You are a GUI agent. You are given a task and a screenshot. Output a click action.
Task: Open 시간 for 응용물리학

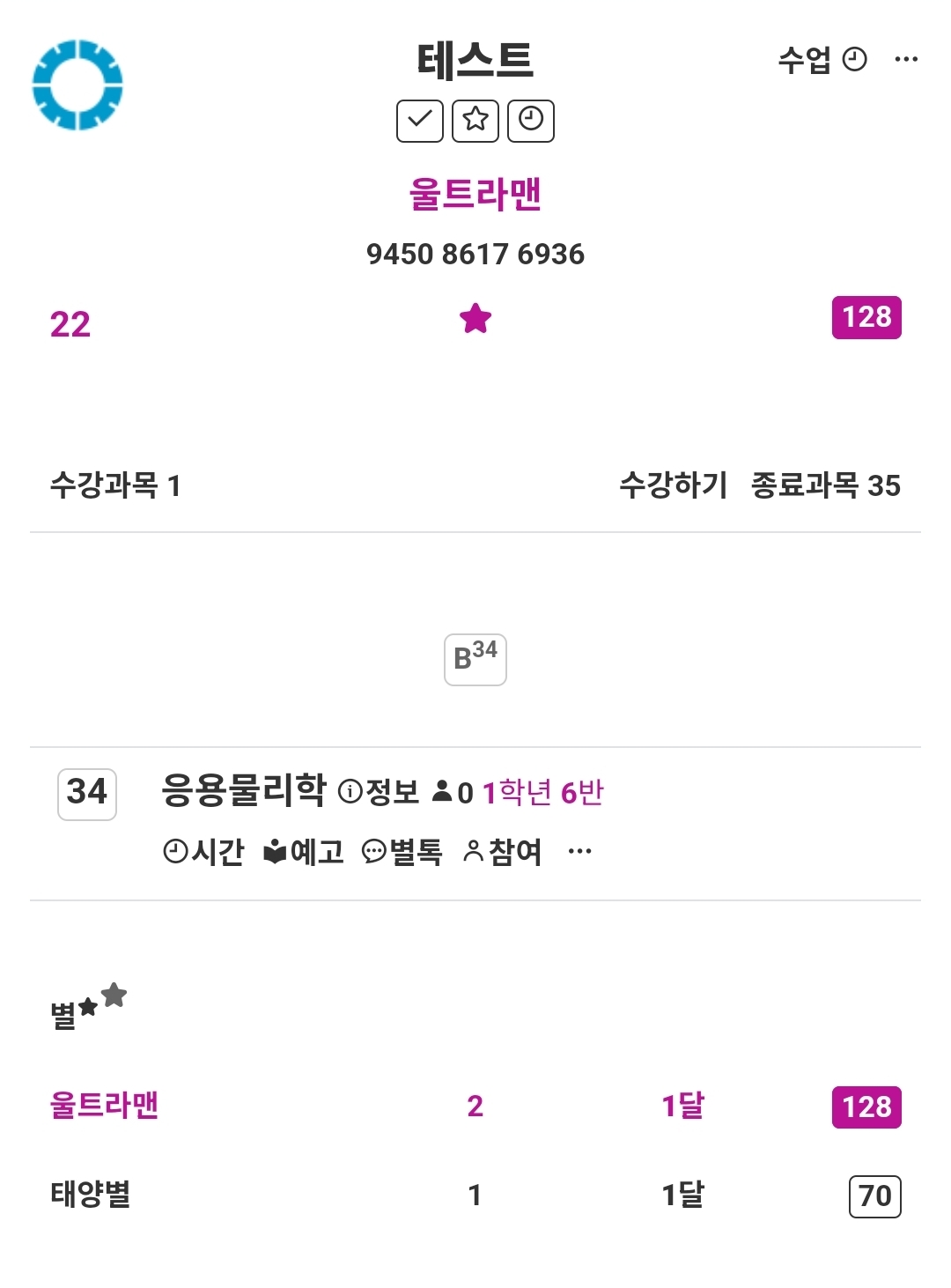203,852
